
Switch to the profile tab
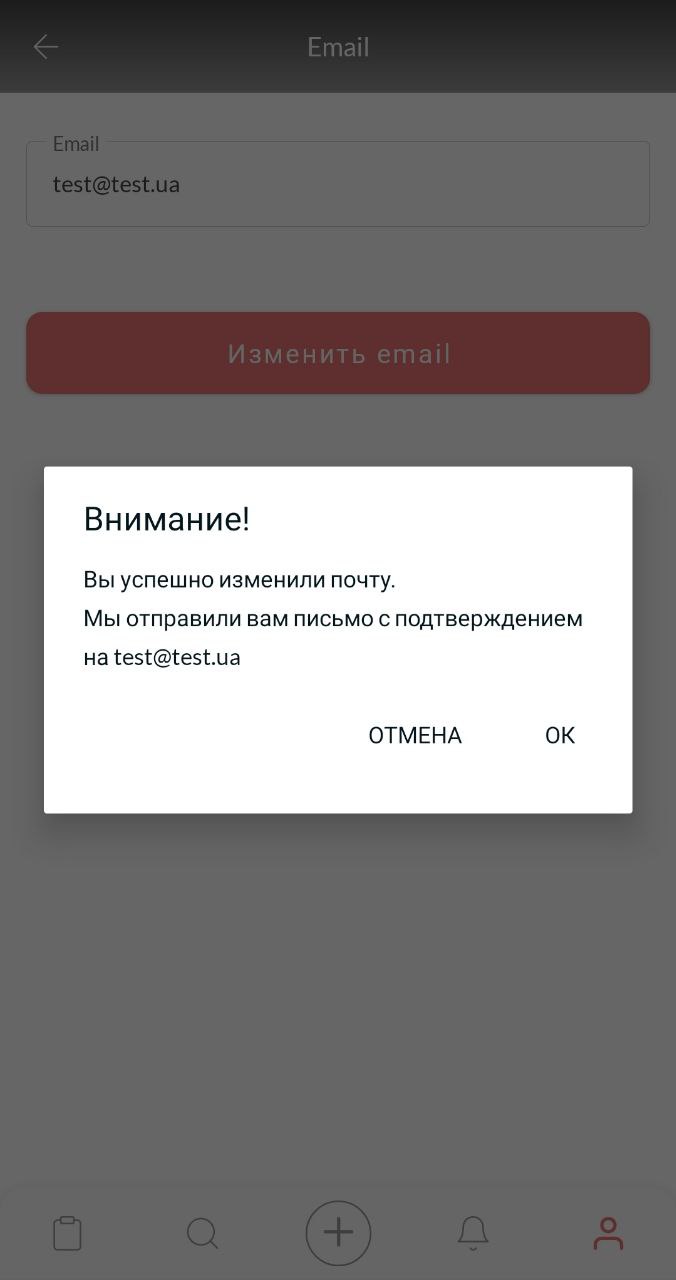point(608,1233)
